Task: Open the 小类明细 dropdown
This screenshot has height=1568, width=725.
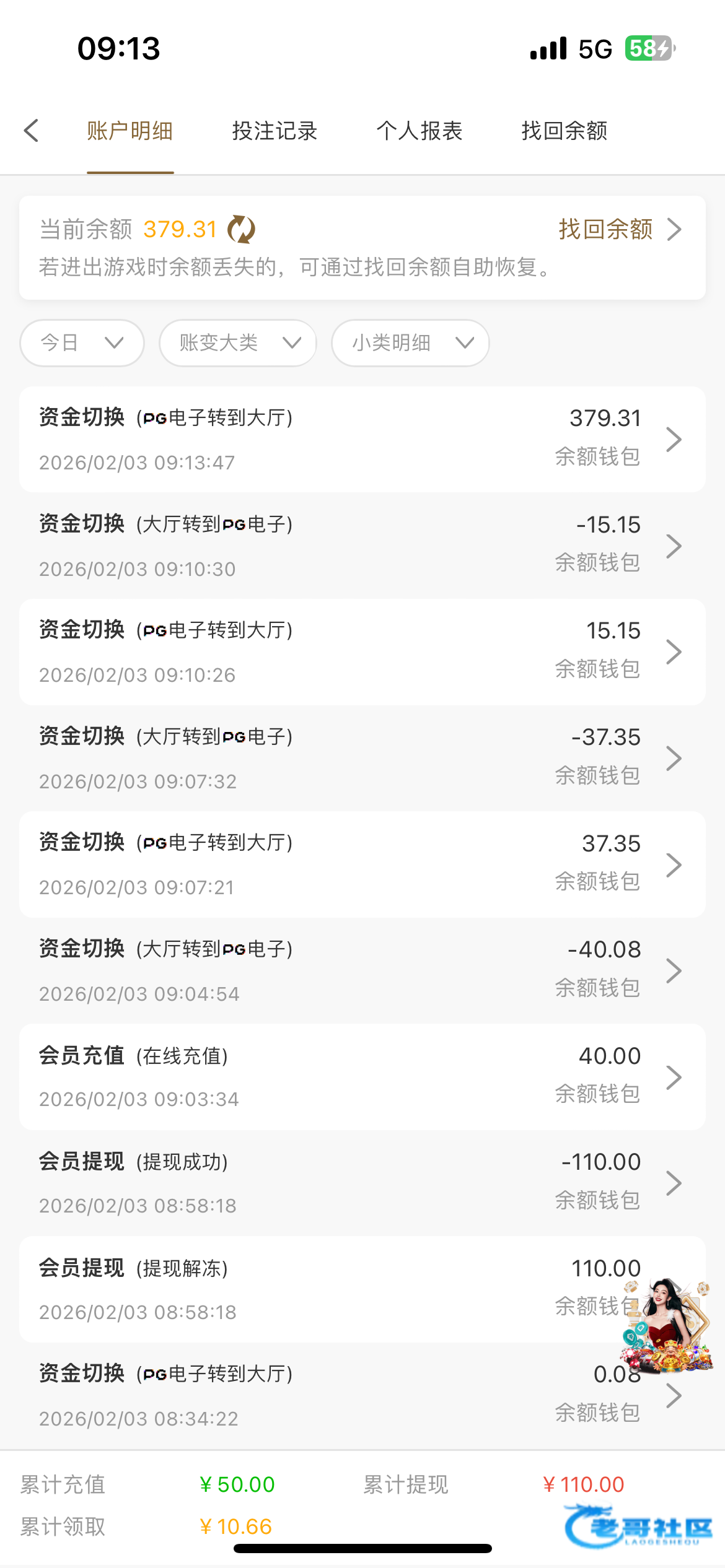Action: coord(410,342)
